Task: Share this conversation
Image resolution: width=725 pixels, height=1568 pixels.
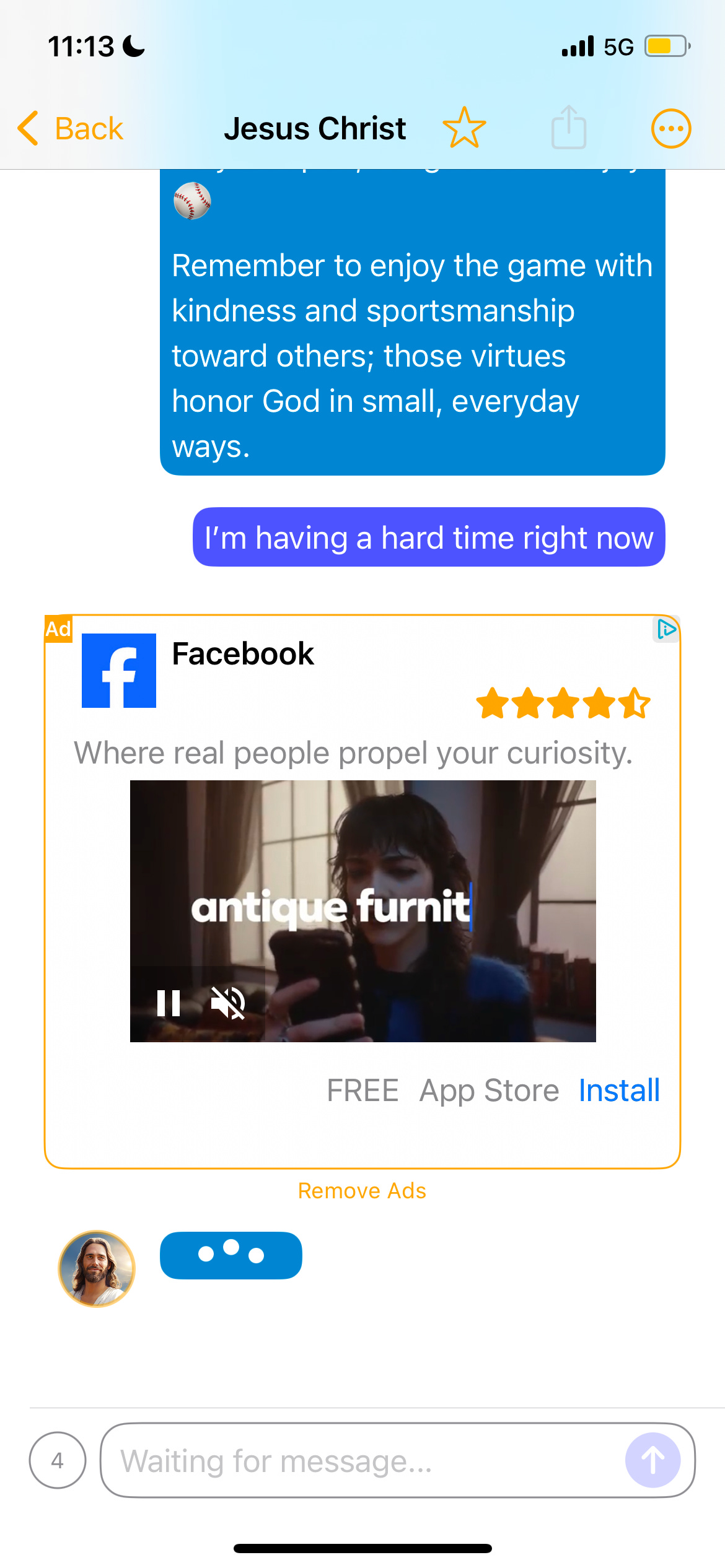Action: (568, 128)
